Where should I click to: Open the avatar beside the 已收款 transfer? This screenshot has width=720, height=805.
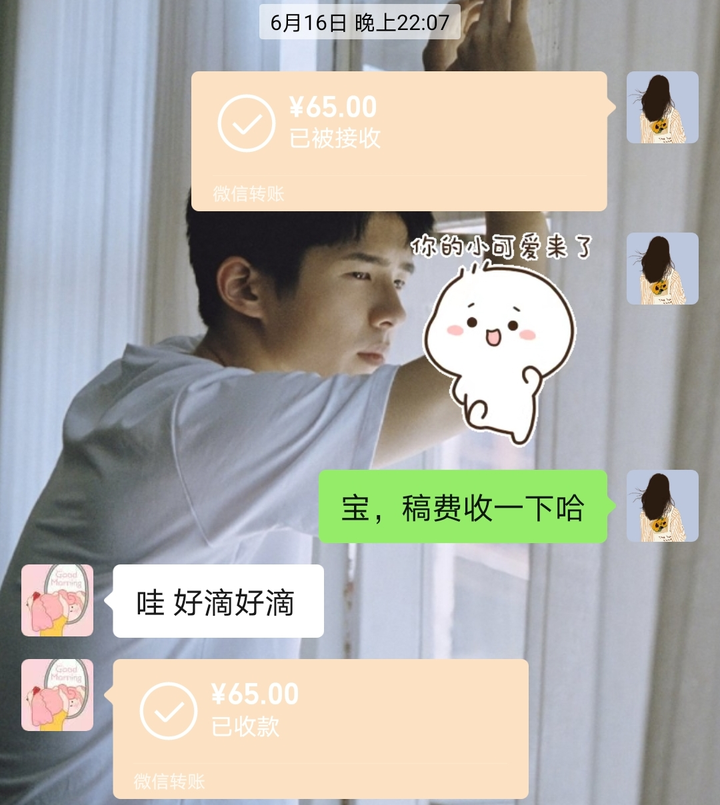(57, 694)
